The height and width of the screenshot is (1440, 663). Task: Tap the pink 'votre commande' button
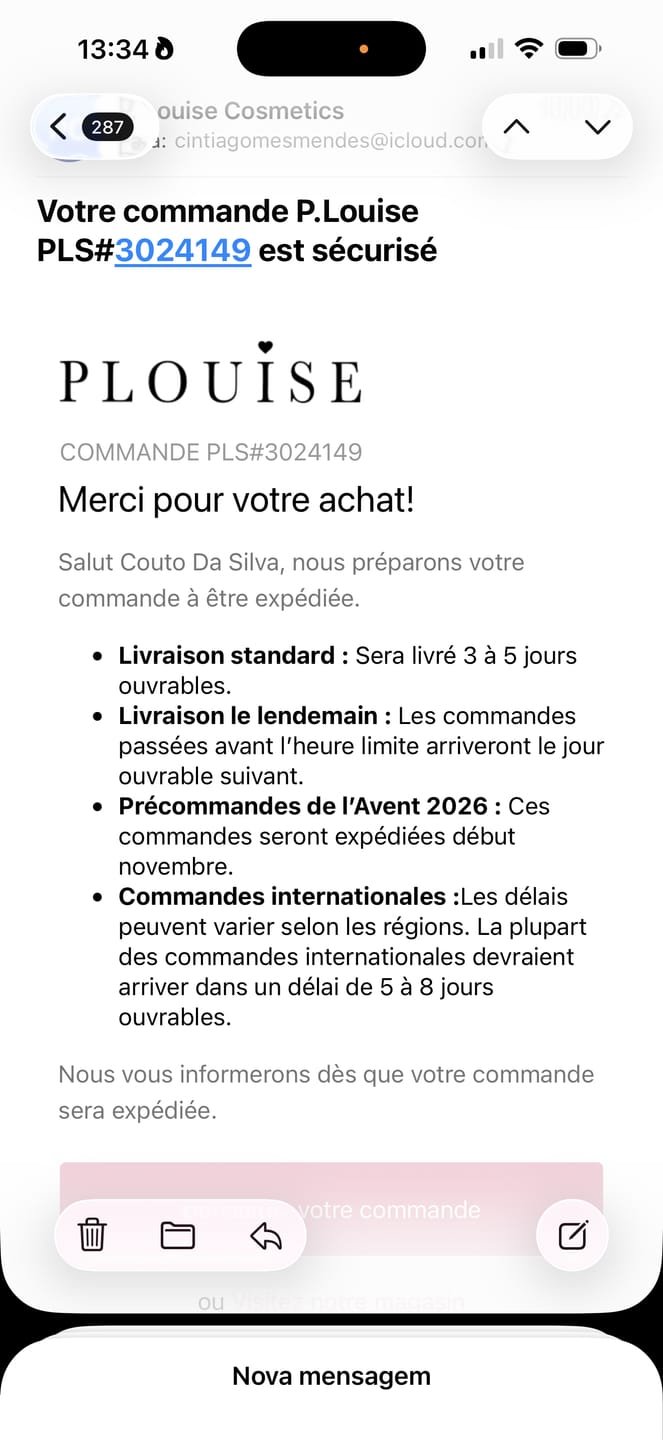click(331, 1209)
